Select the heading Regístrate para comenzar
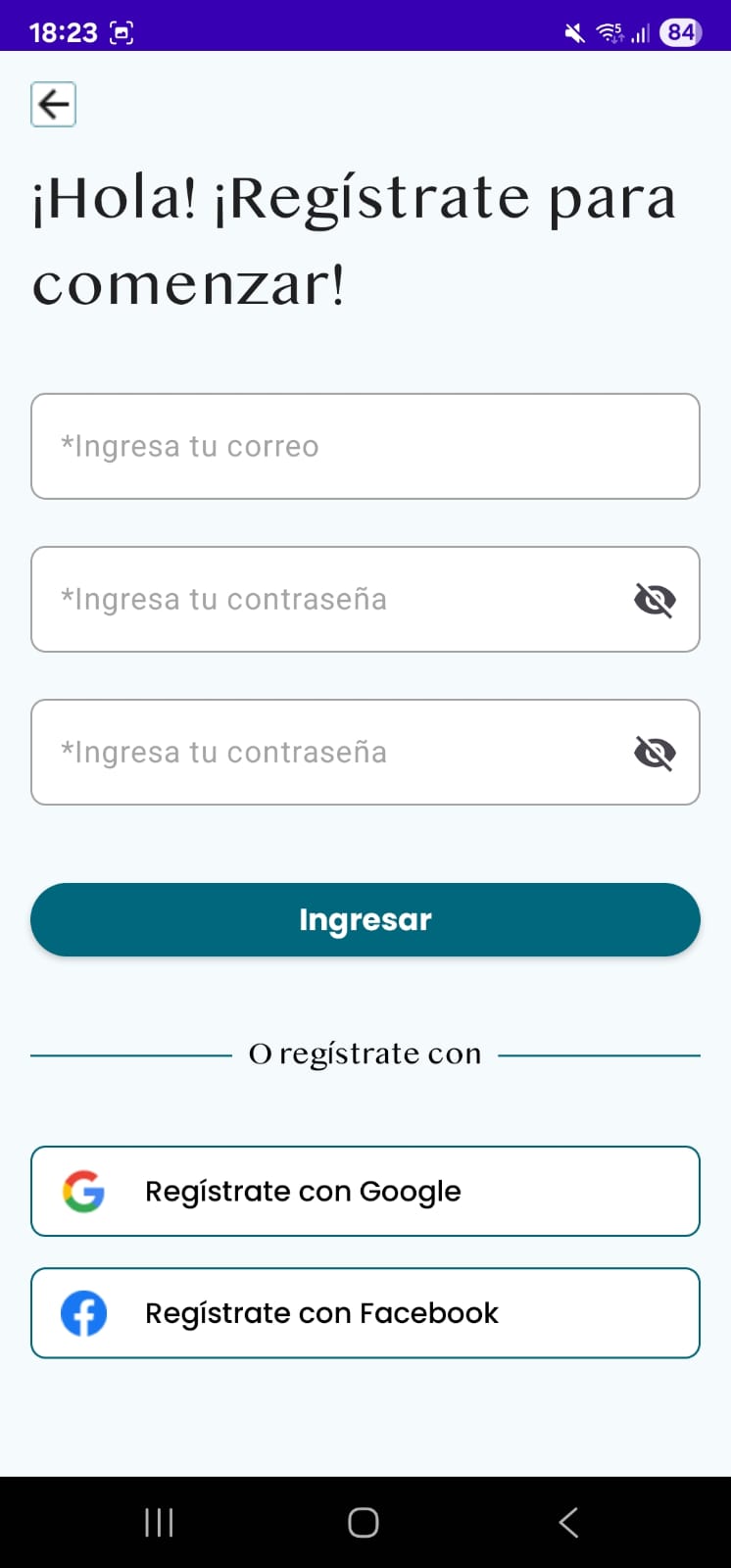731x1568 pixels. pos(355,240)
